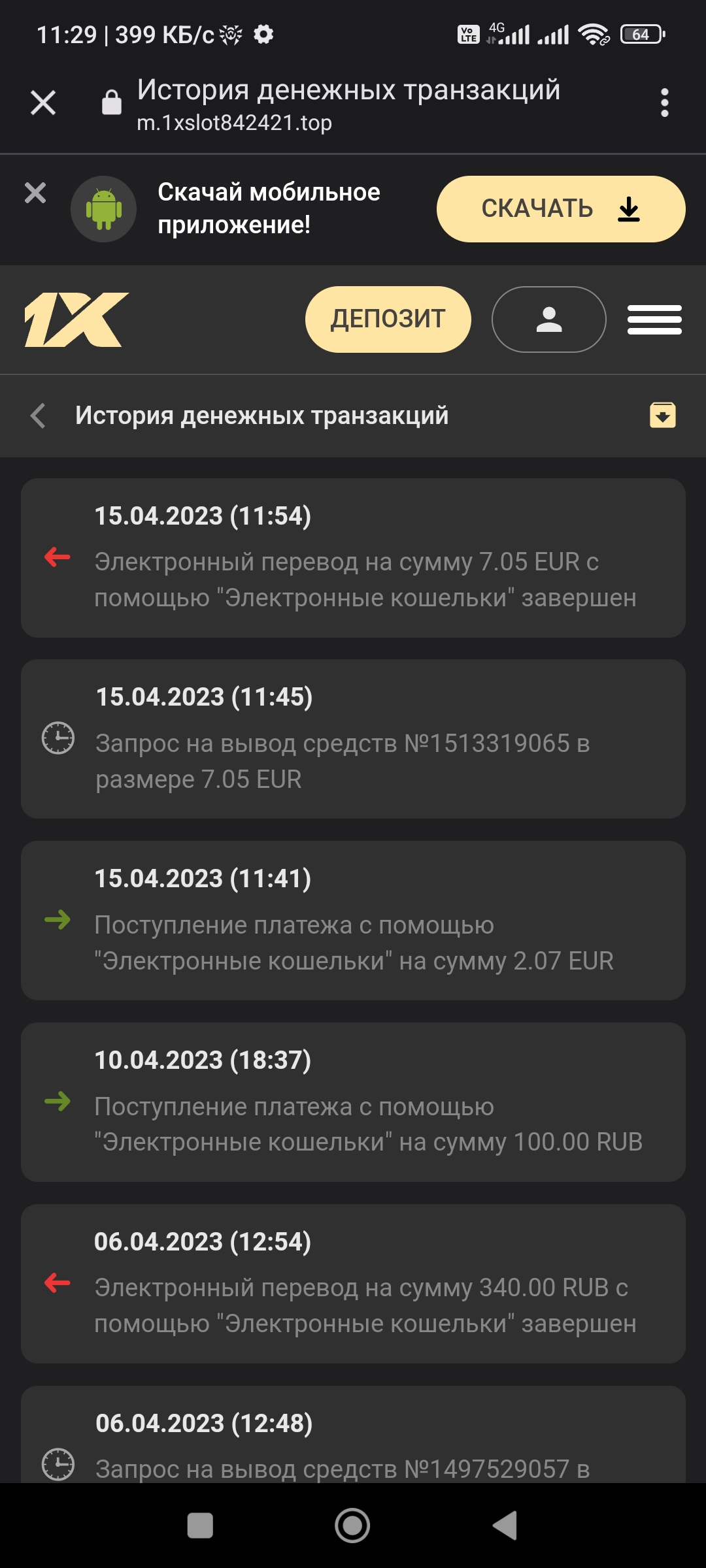
Task: Open the browser overflow menu
Action: pyautogui.click(x=664, y=103)
